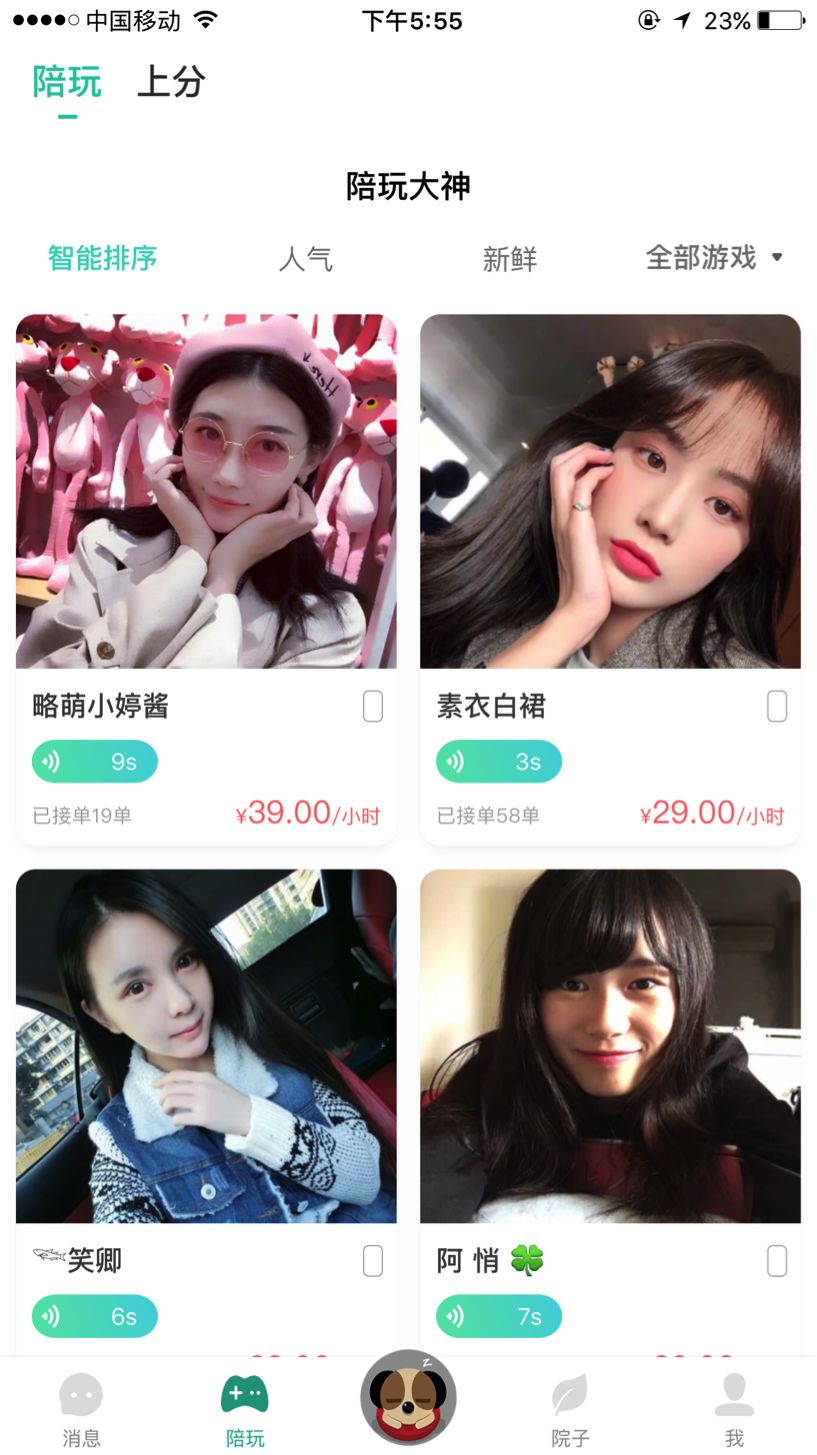817x1455 pixels.
Task: Play 阿悄's 7s voice clip
Action: [x=498, y=1316]
